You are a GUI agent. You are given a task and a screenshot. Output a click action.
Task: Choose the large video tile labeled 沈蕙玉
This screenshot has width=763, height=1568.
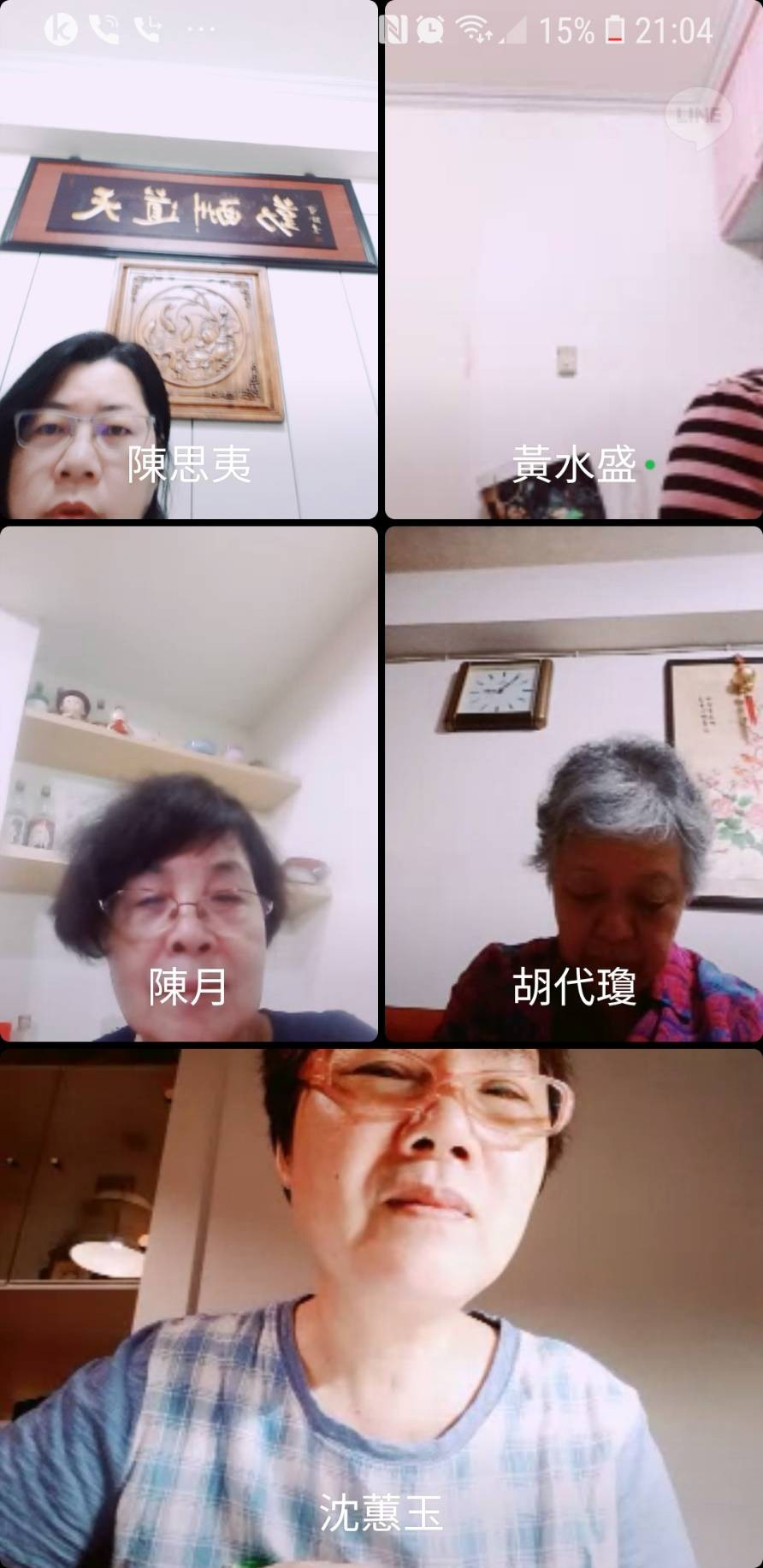pyautogui.click(x=381, y=1308)
